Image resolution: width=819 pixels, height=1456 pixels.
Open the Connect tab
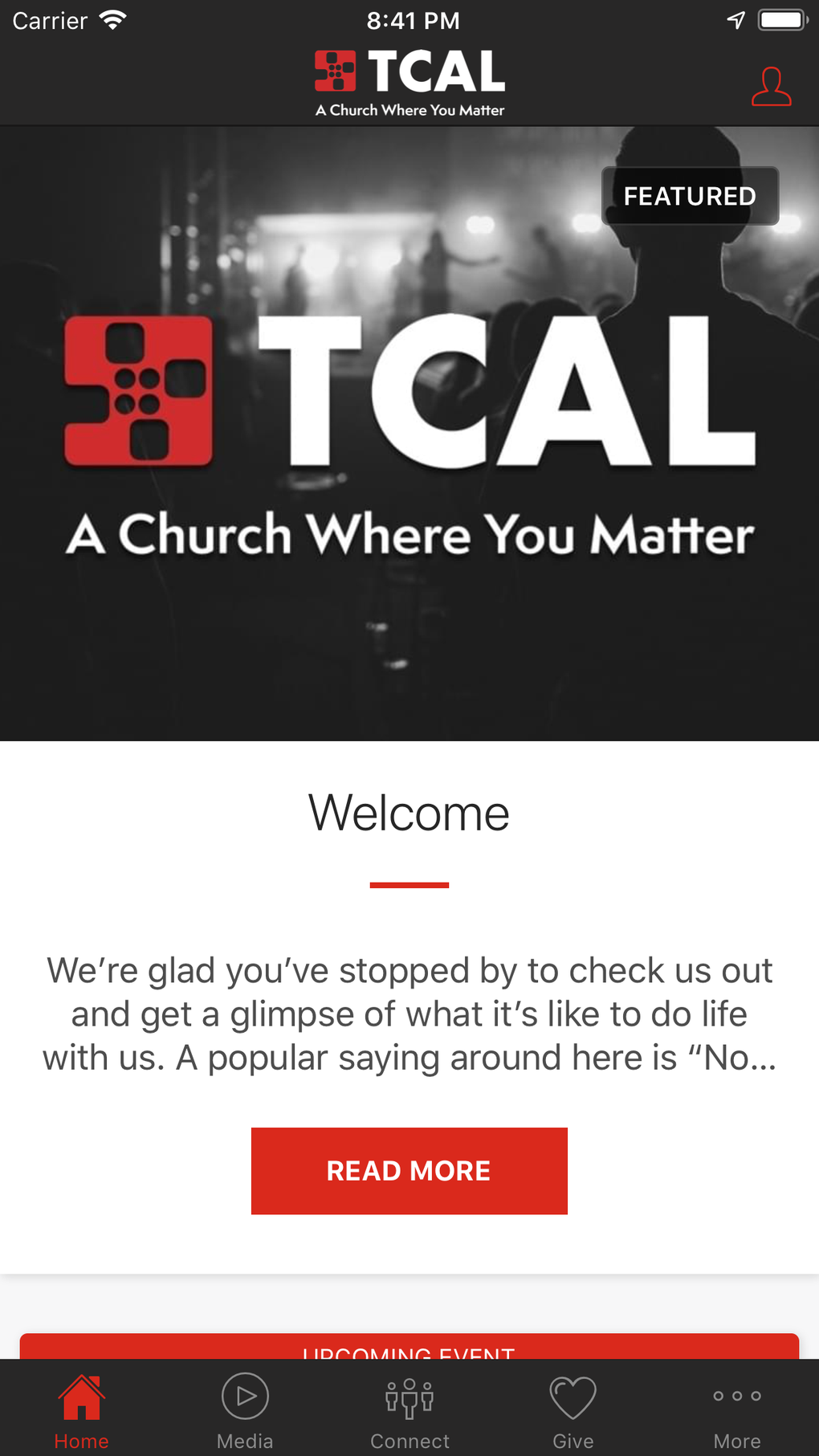tap(409, 1411)
